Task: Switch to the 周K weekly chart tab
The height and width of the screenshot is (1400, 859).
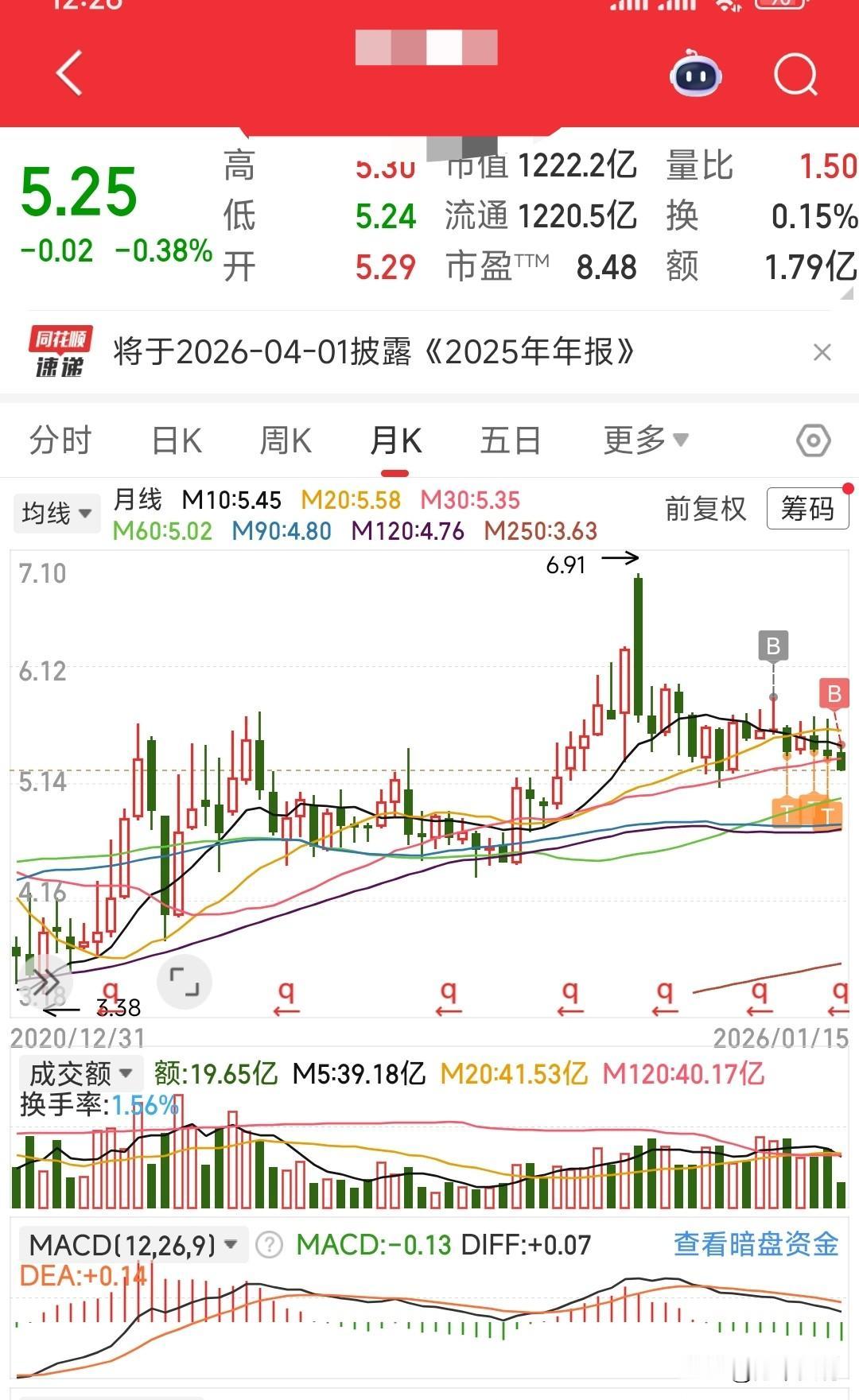Action: click(x=284, y=440)
